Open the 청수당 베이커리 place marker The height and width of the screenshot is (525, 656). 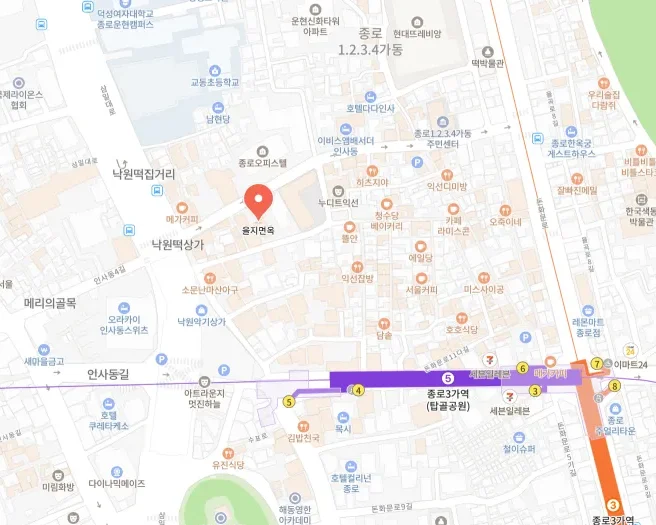pyautogui.click(x=386, y=201)
